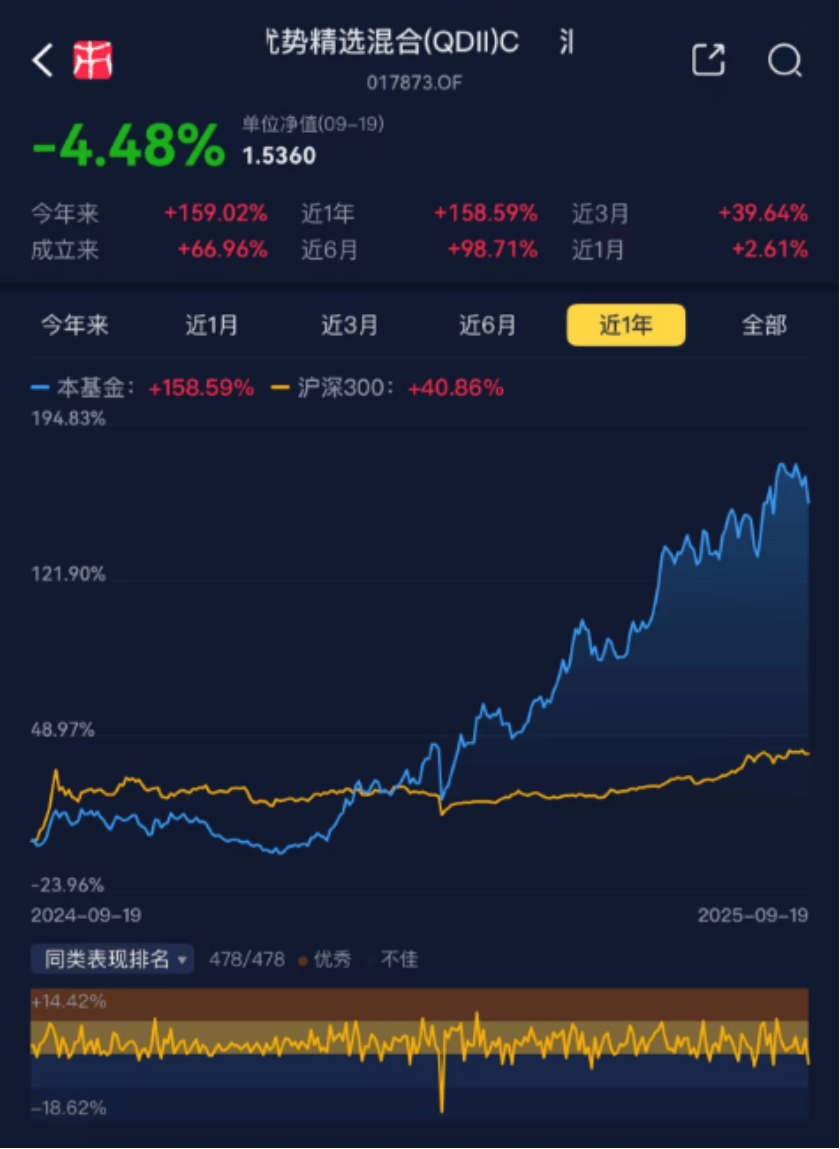View 全部 history on the chart
840x1149 pixels.
tap(763, 325)
